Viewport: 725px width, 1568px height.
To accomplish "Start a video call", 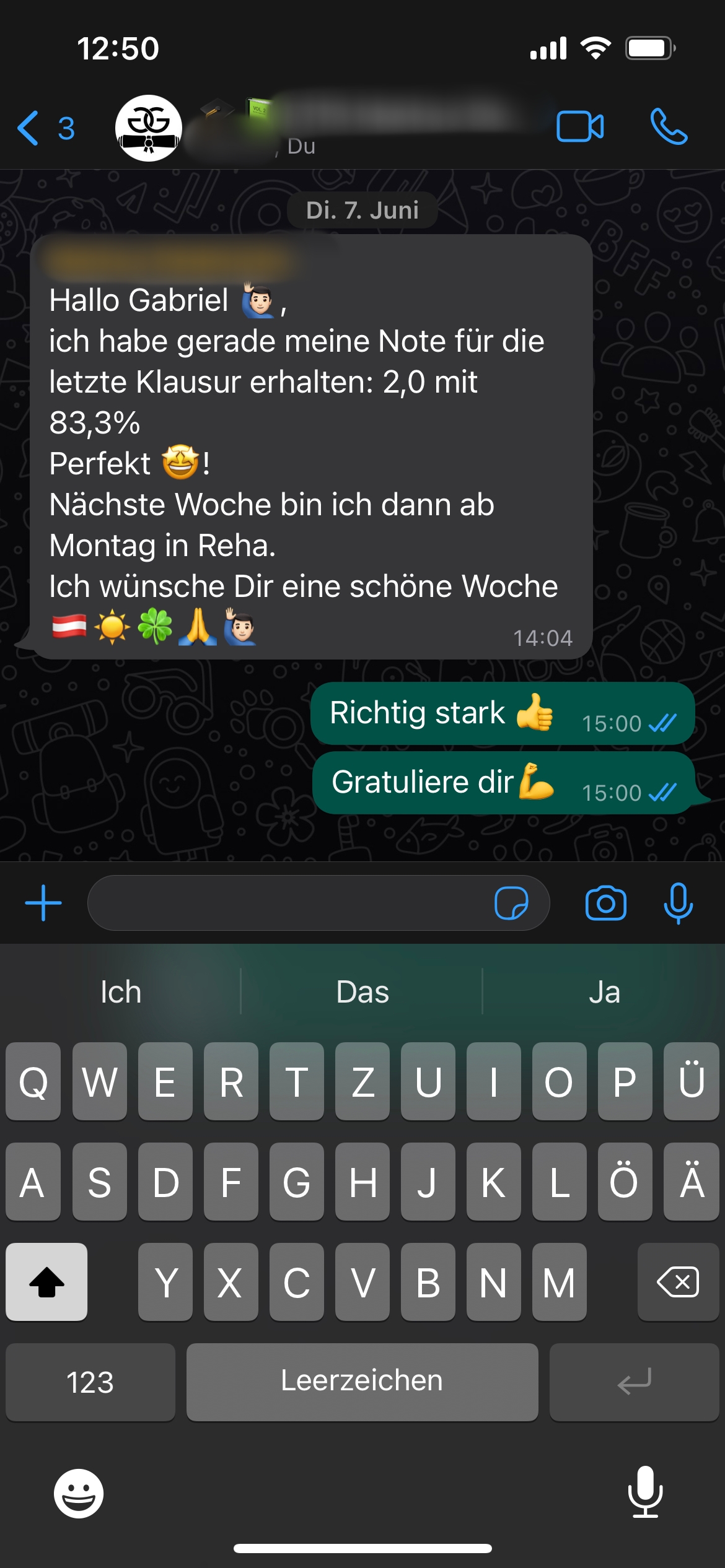I will 580,127.
